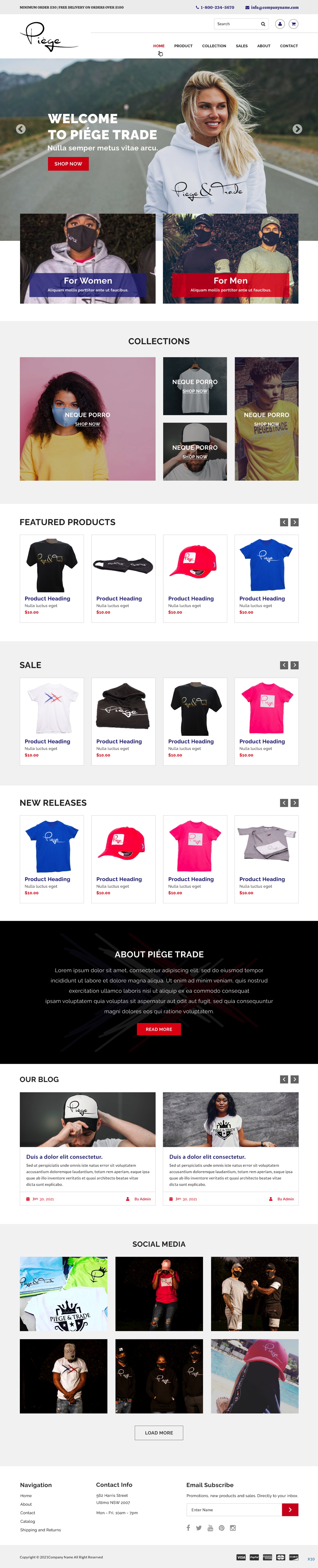Show previous hero slide with left arrow
Image resolution: width=318 pixels, height=1568 pixels.
tap(21, 129)
